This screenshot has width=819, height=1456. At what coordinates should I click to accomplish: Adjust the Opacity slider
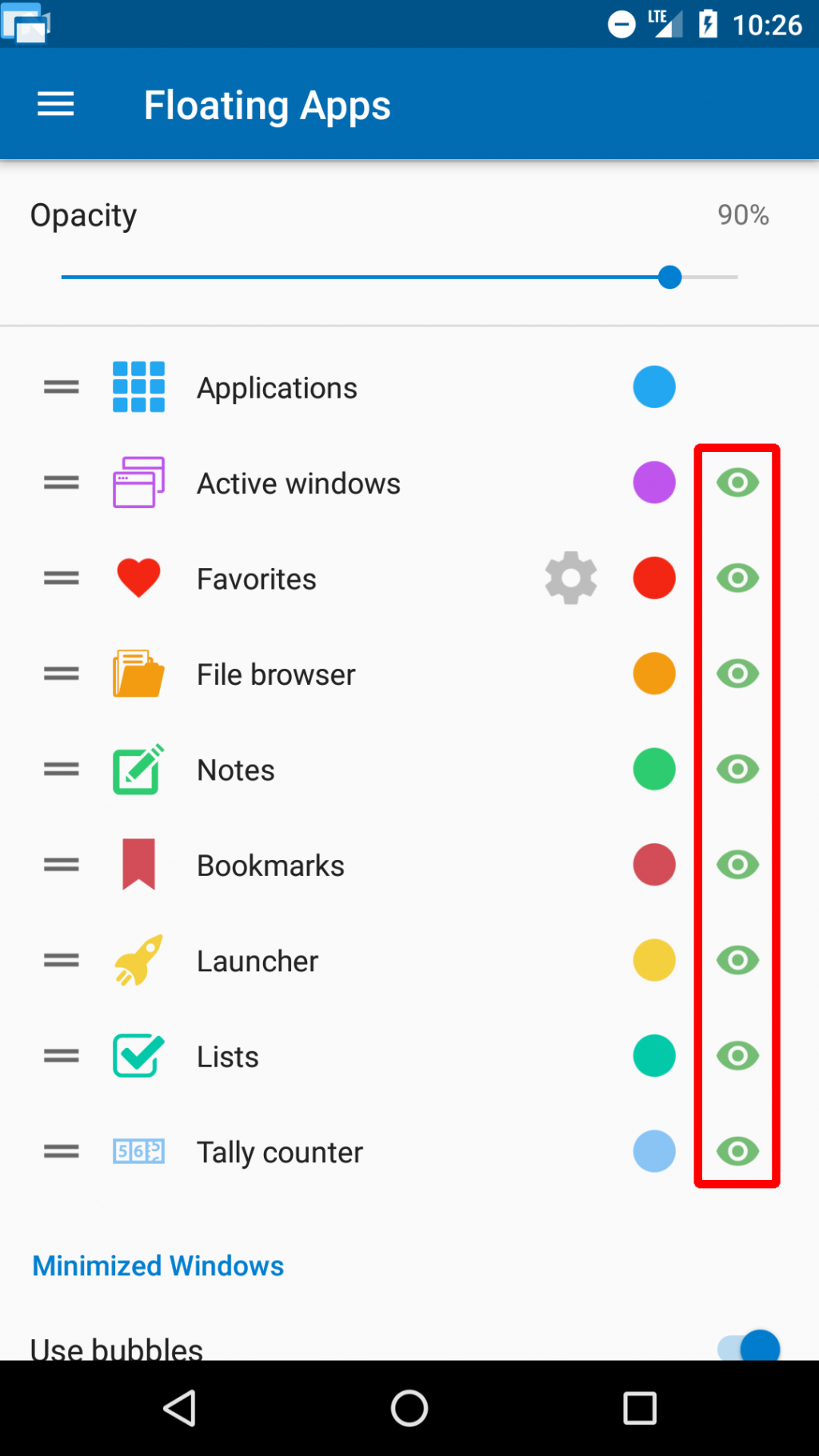[x=670, y=277]
